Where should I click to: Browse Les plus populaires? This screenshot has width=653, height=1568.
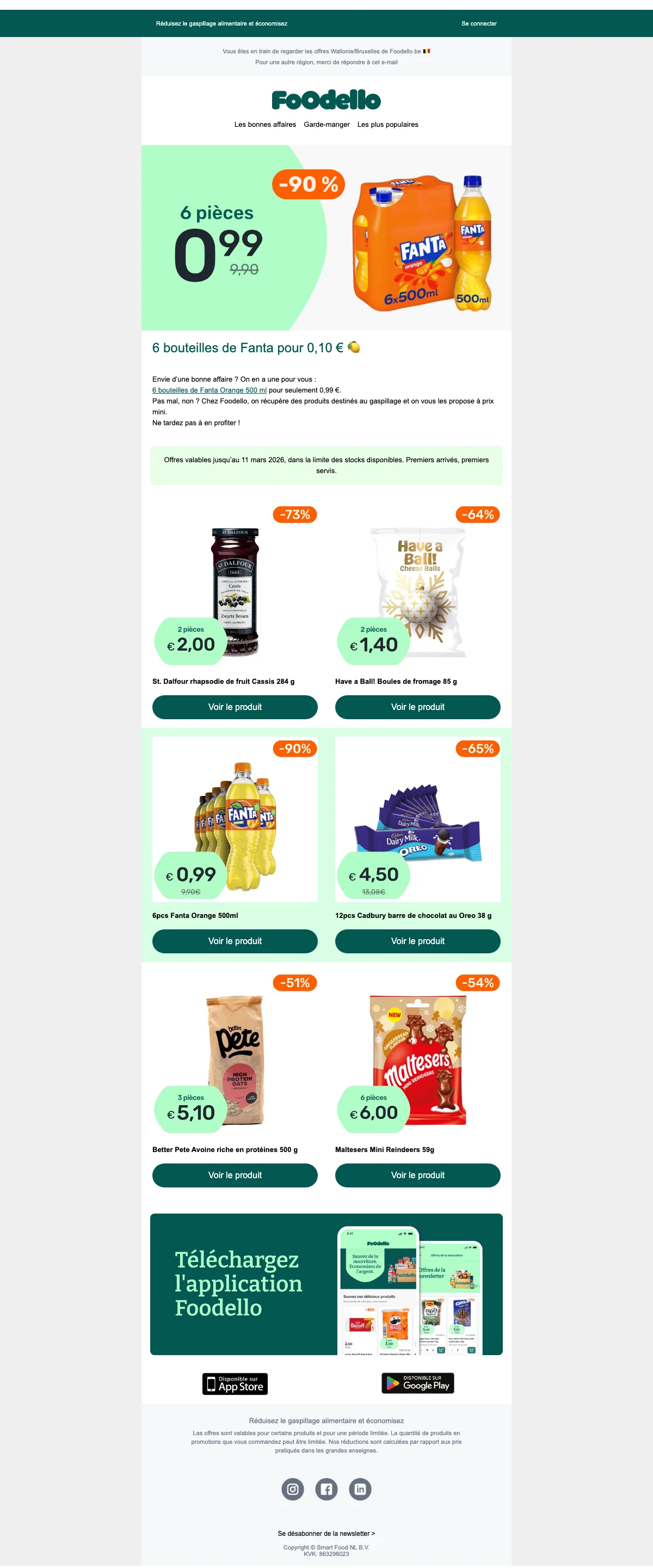pyautogui.click(x=387, y=125)
